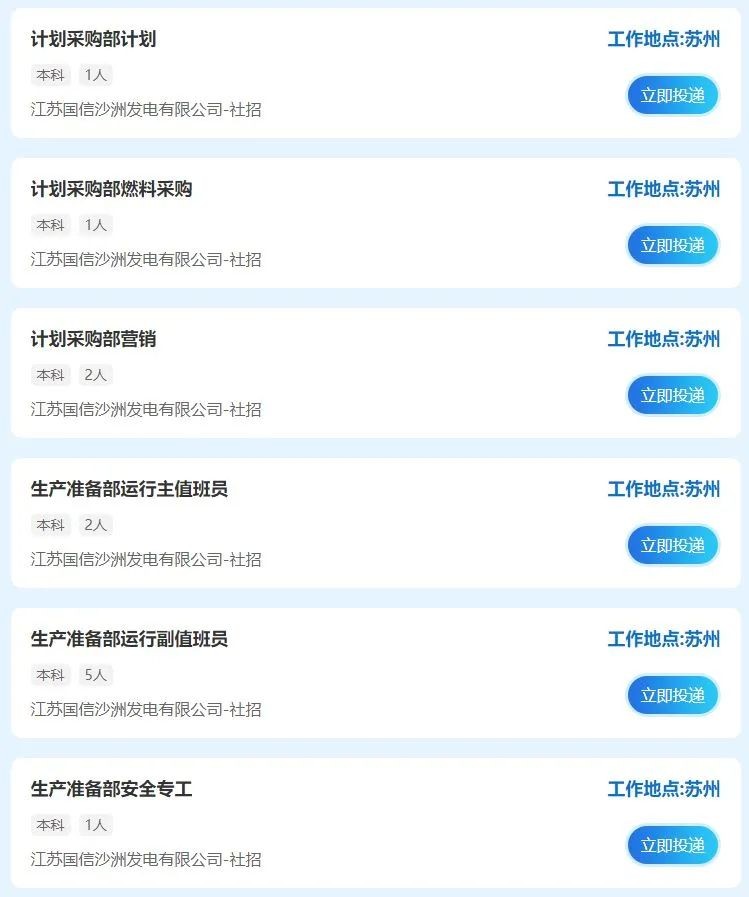The image size is (749, 897).
Task: Submit application for 计划采购部营销
Action: click(672, 395)
